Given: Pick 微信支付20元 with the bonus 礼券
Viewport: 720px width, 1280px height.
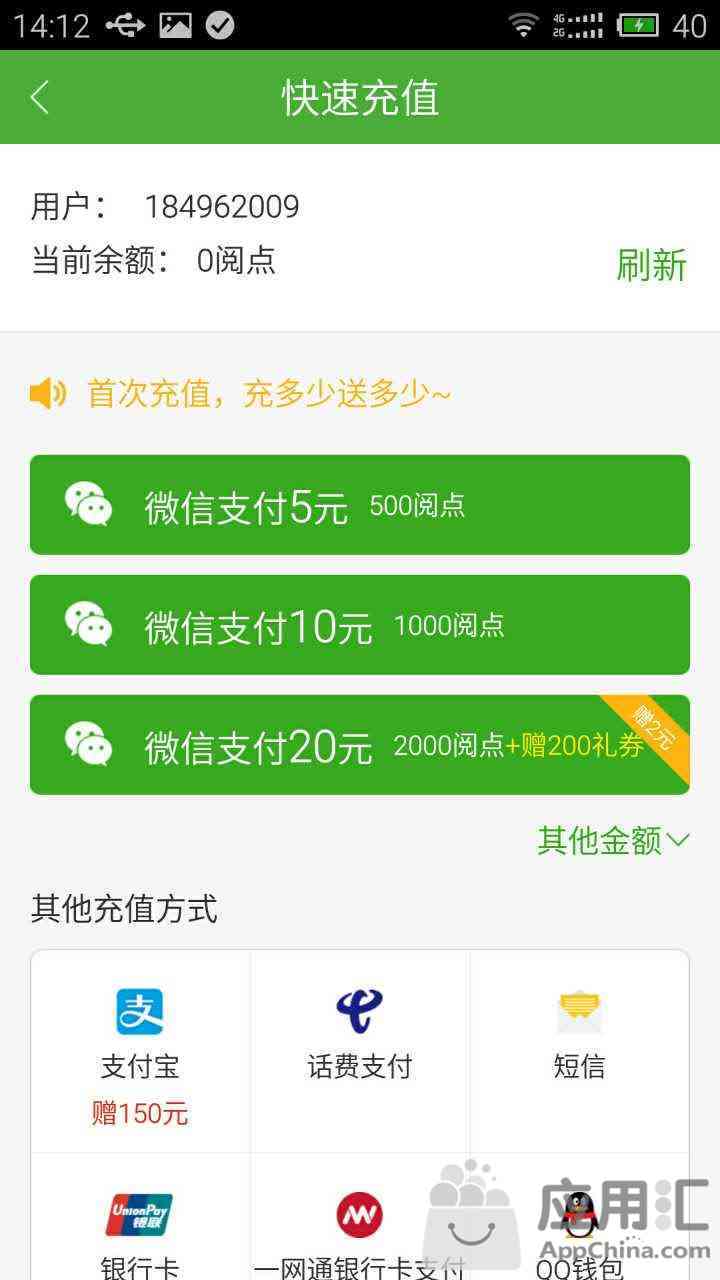Looking at the screenshot, I should click(x=360, y=745).
